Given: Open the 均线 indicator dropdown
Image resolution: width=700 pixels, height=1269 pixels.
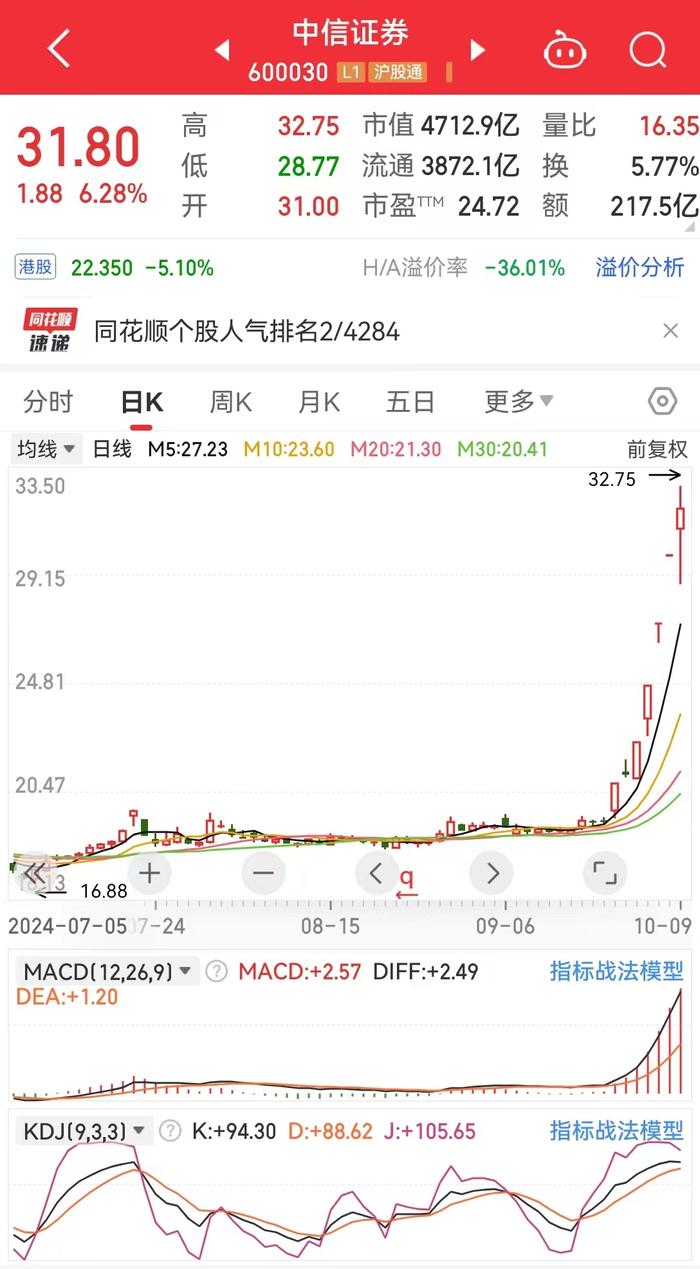Looking at the screenshot, I should (x=47, y=449).
